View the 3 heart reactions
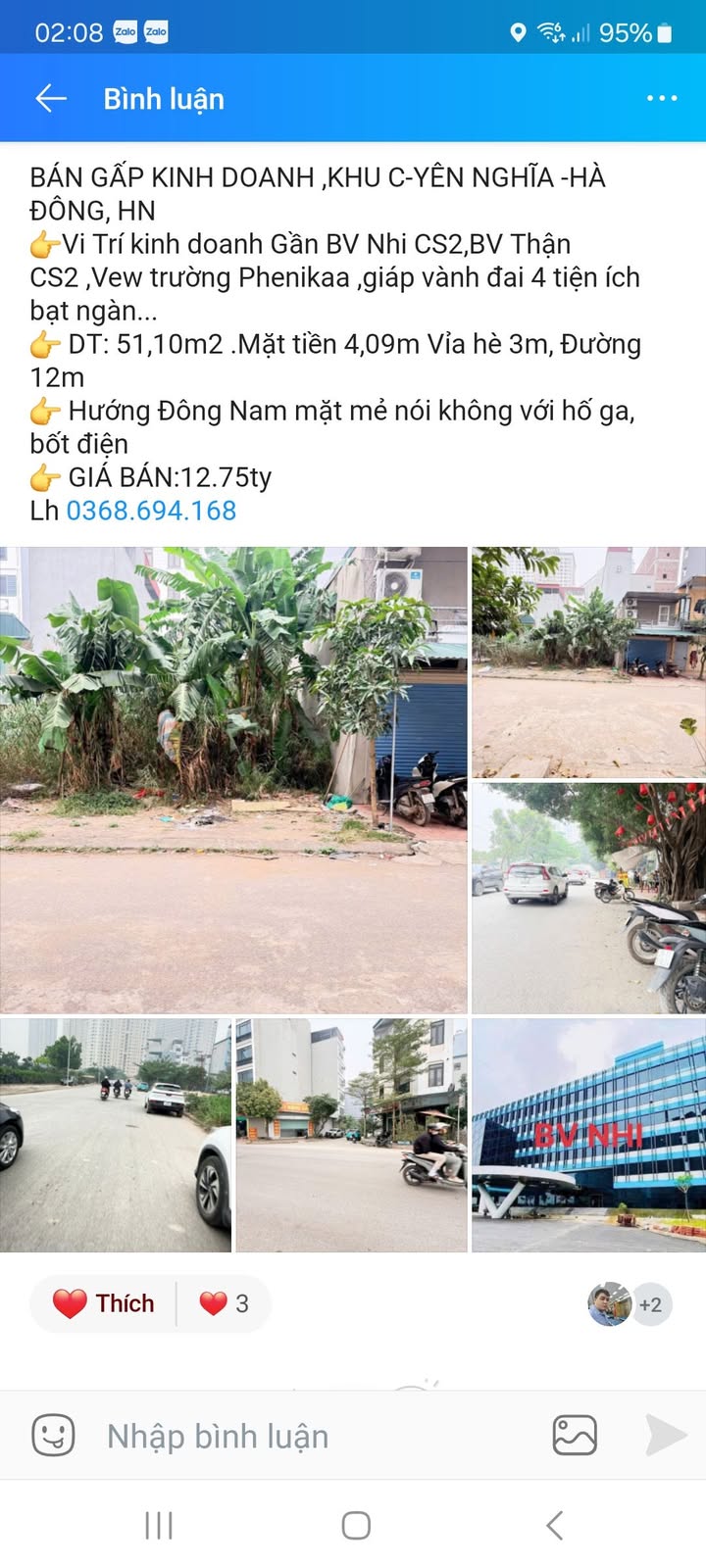Image resolution: width=706 pixels, height=1568 pixels. click(225, 1303)
